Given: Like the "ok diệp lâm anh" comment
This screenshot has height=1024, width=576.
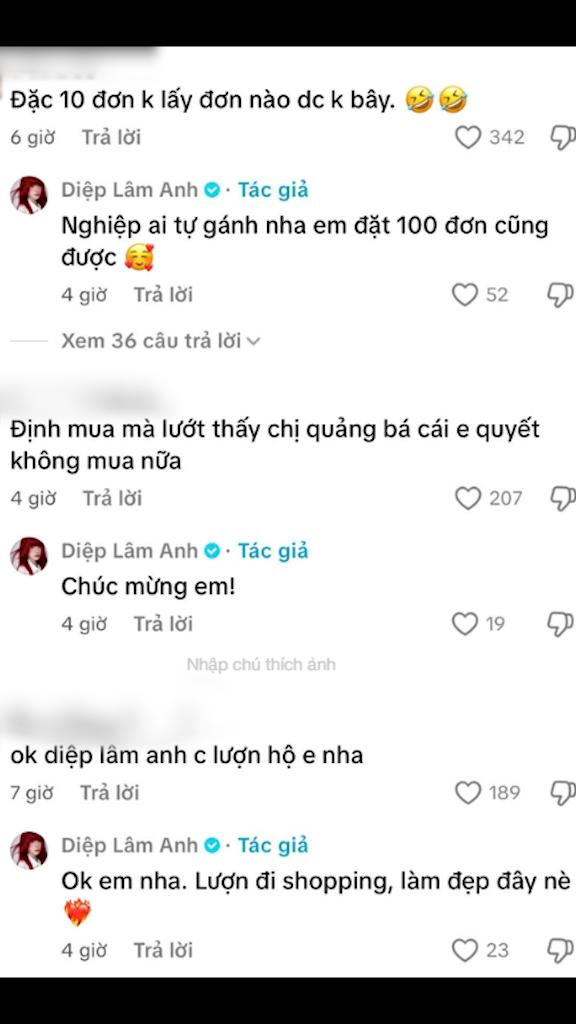Looking at the screenshot, I should [468, 793].
